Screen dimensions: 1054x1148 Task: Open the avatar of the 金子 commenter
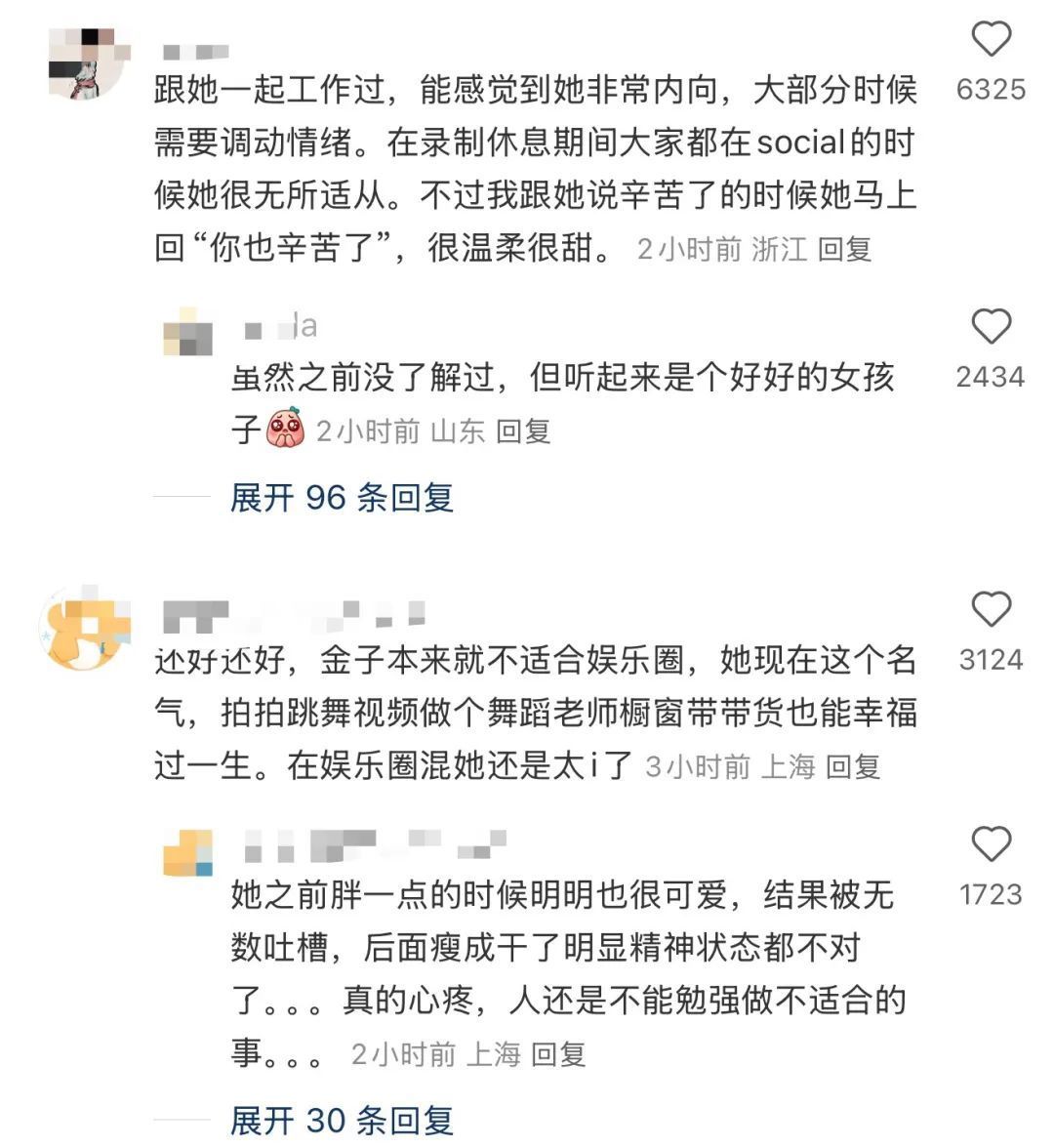click(x=85, y=628)
